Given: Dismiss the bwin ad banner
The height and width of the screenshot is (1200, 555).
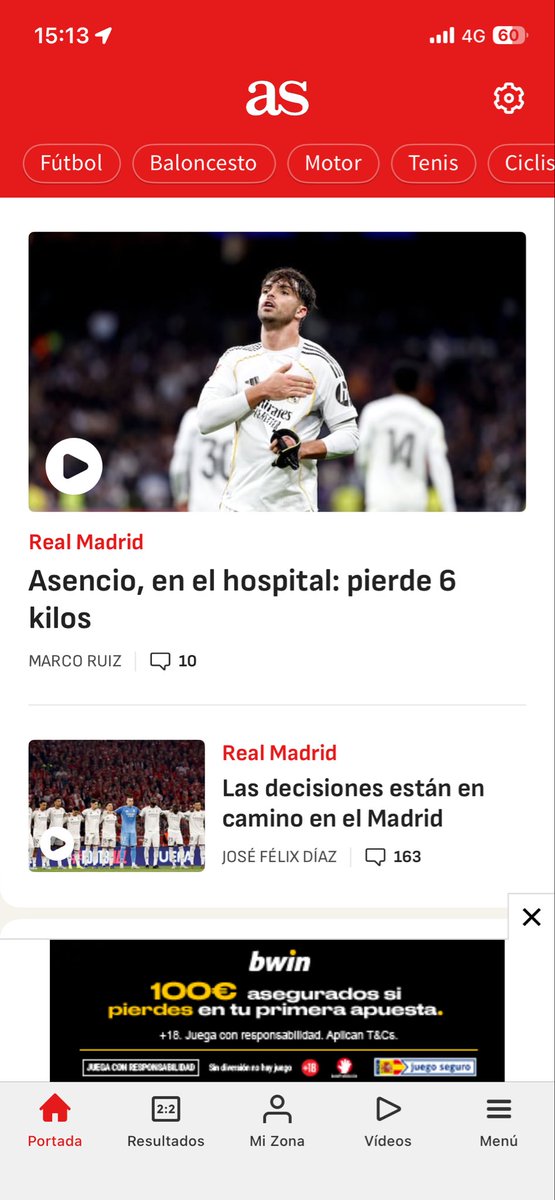Looking at the screenshot, I should [x=531, y=917].
